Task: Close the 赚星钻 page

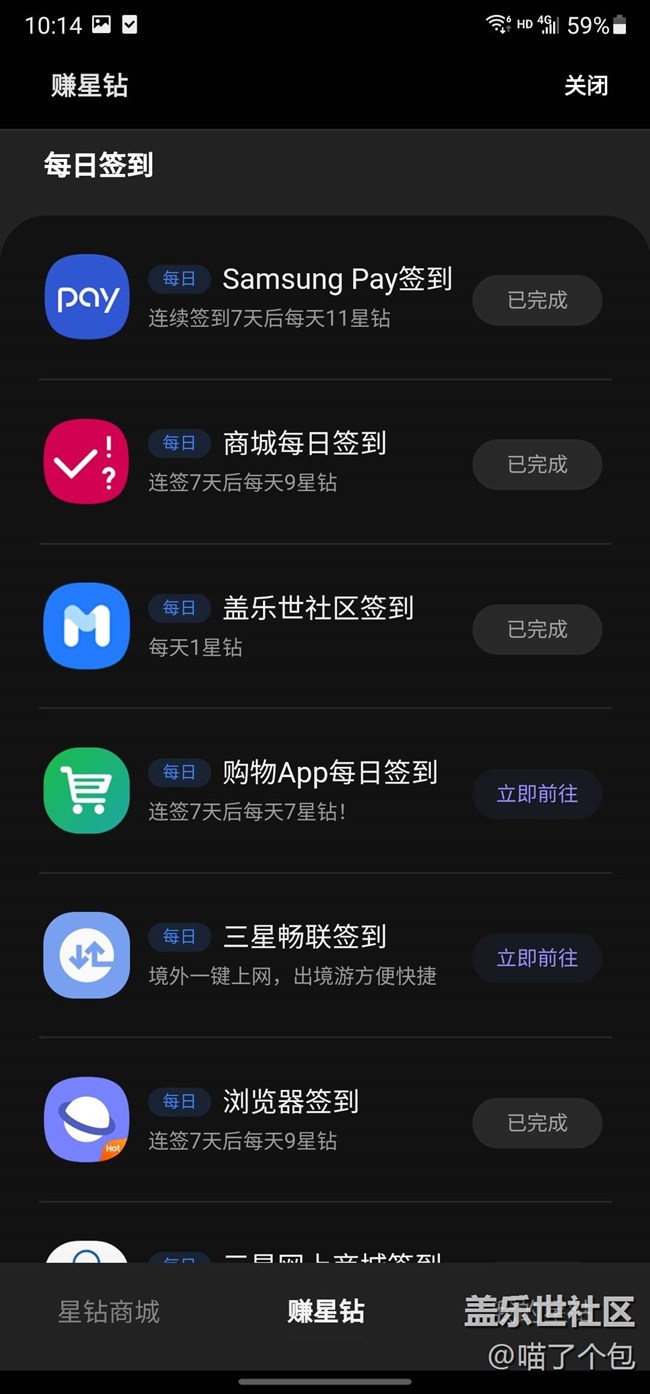Action: coord(585,86)
